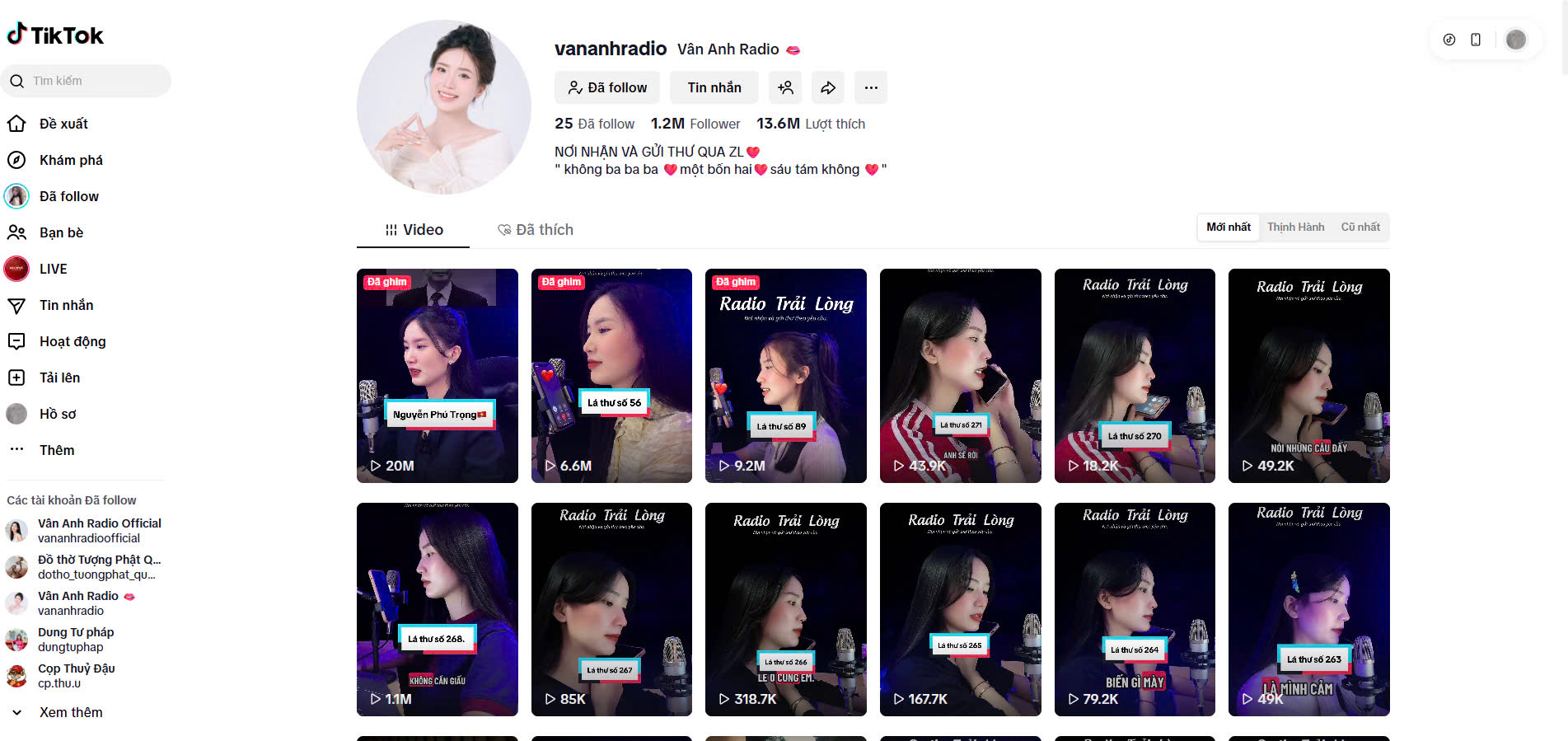
Task: Open the three-dot profile options menu
Action: pos(871,87)
